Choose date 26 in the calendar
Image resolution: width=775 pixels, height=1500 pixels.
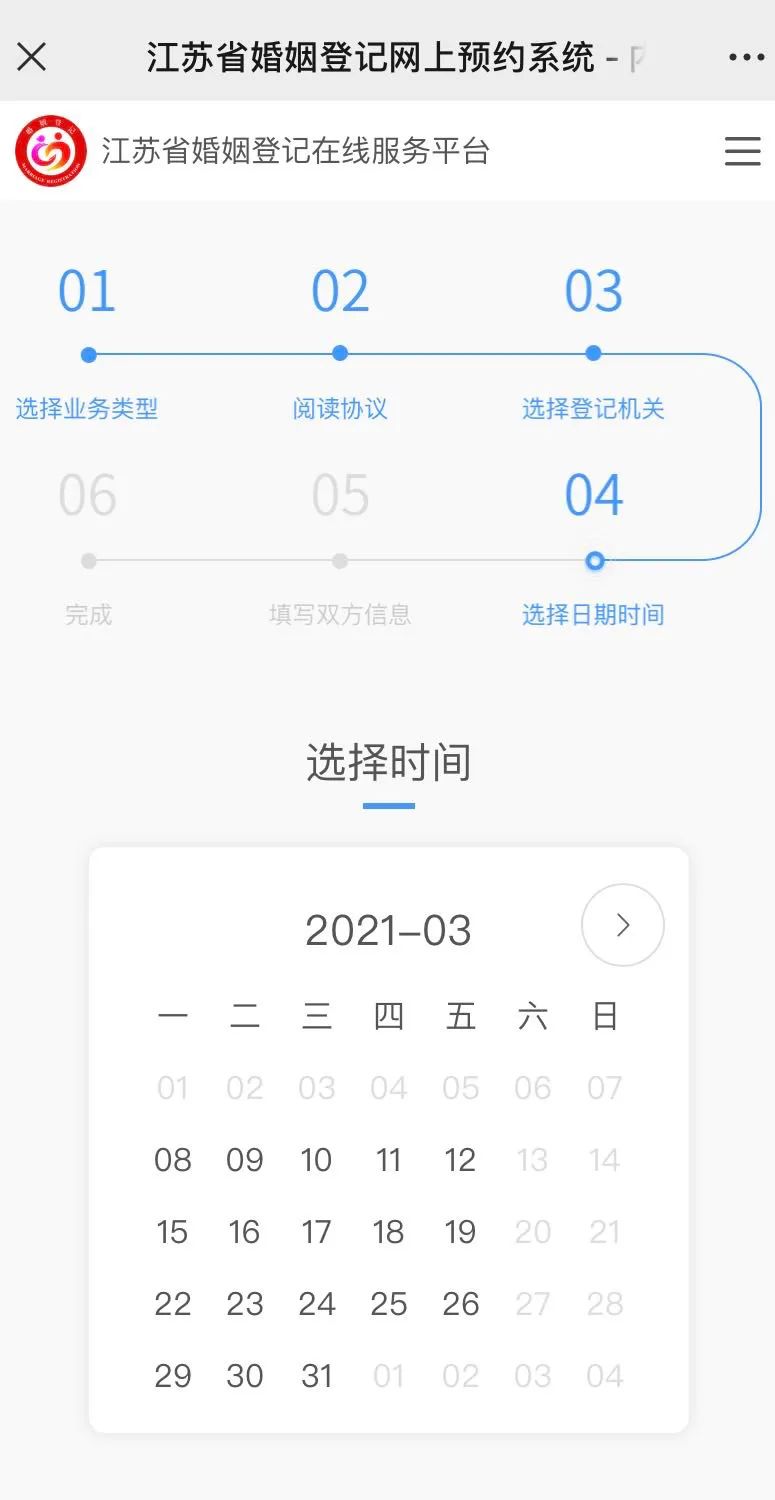(460, 1304)
